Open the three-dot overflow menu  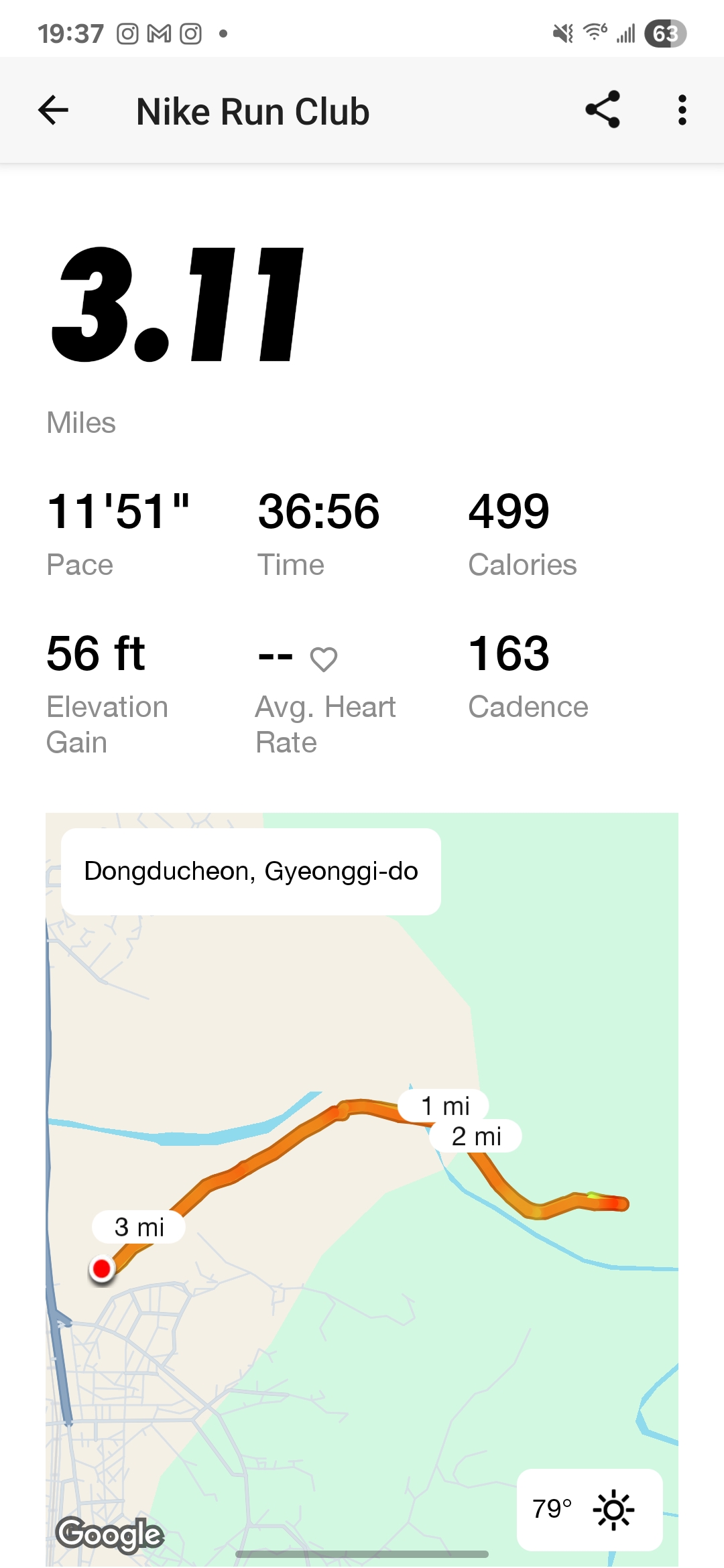tap(682, 110)
